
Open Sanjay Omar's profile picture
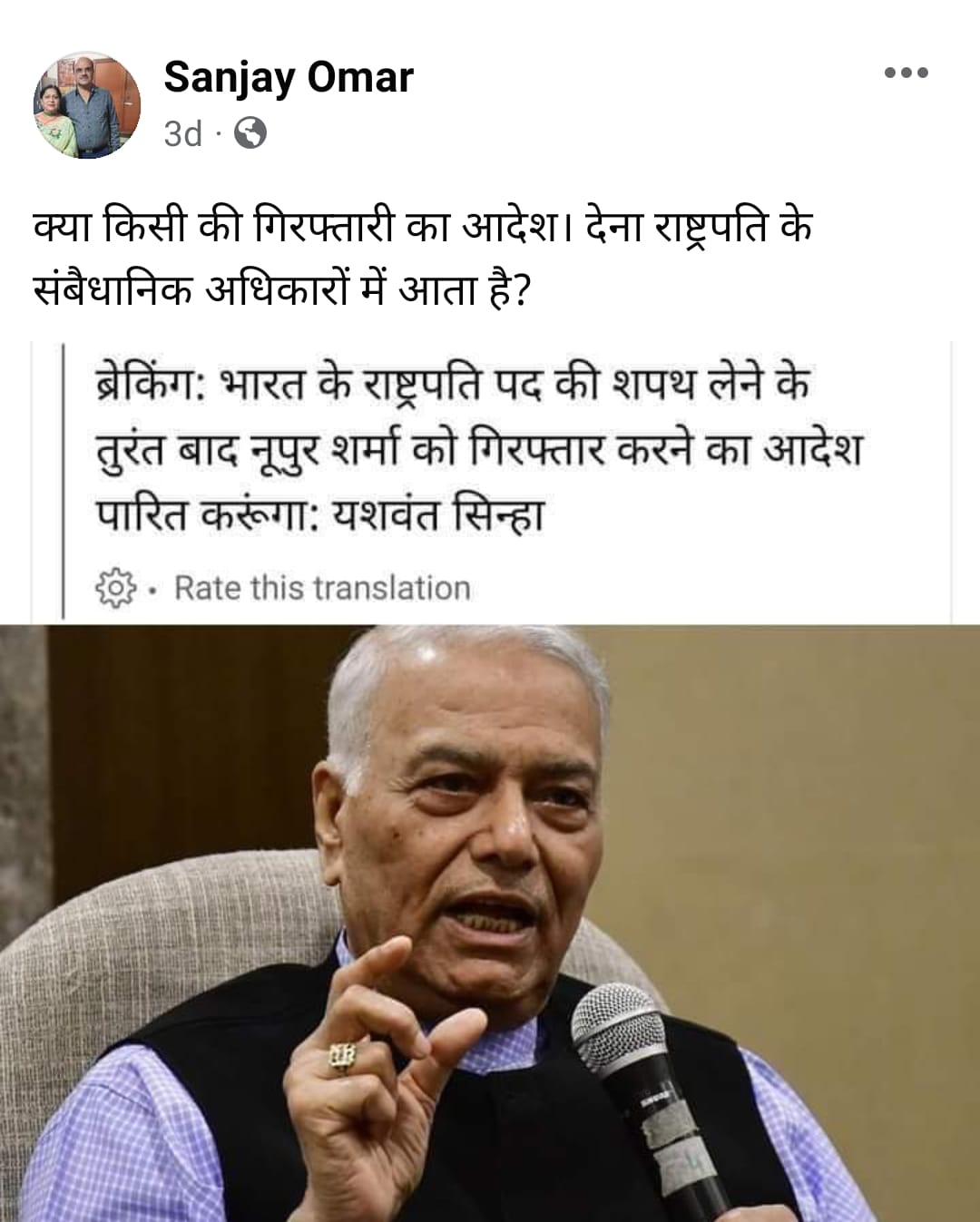[87, 105]
